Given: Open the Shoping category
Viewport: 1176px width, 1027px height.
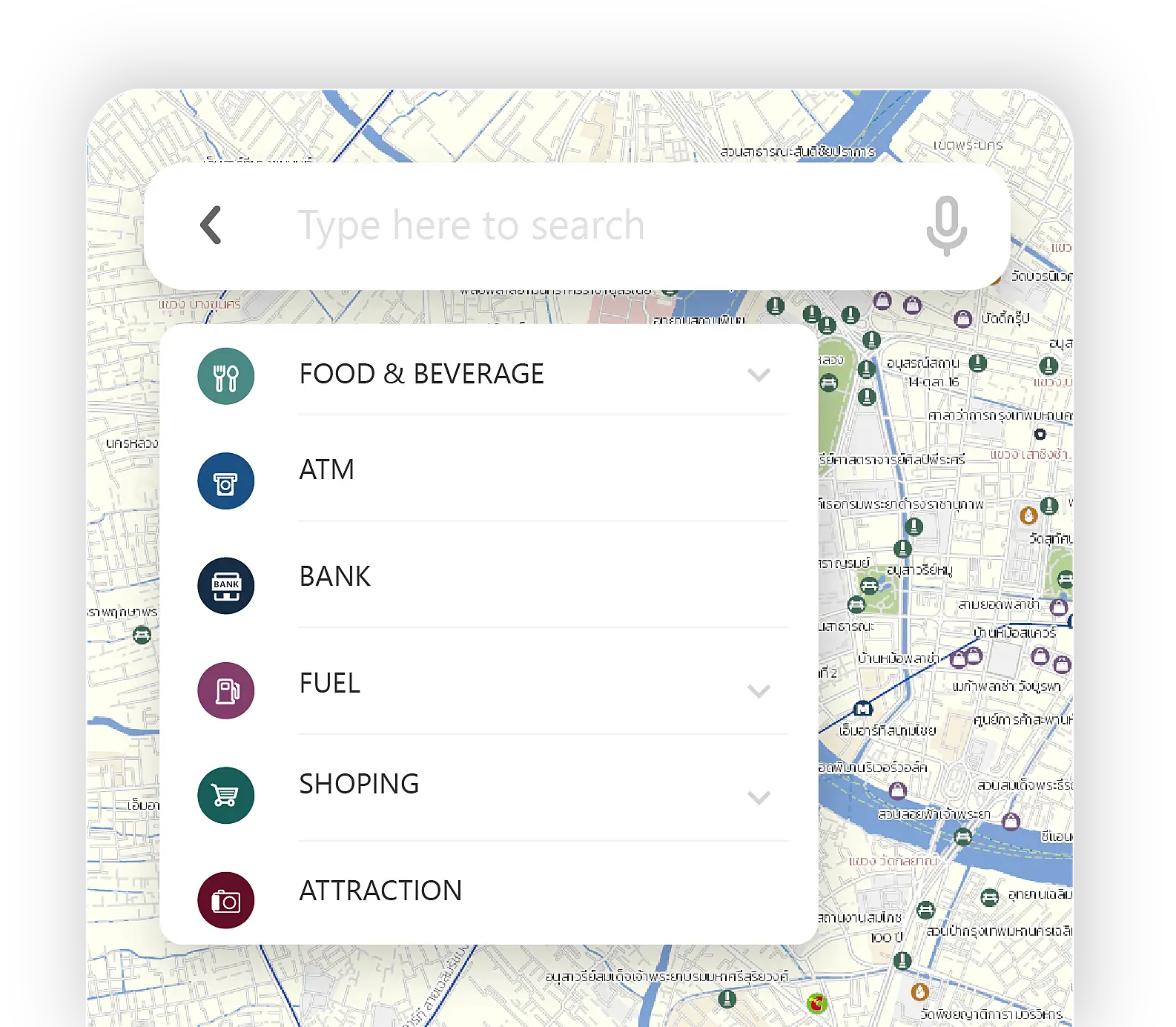Looking at the screenshot, I should [x=359, y=785].
